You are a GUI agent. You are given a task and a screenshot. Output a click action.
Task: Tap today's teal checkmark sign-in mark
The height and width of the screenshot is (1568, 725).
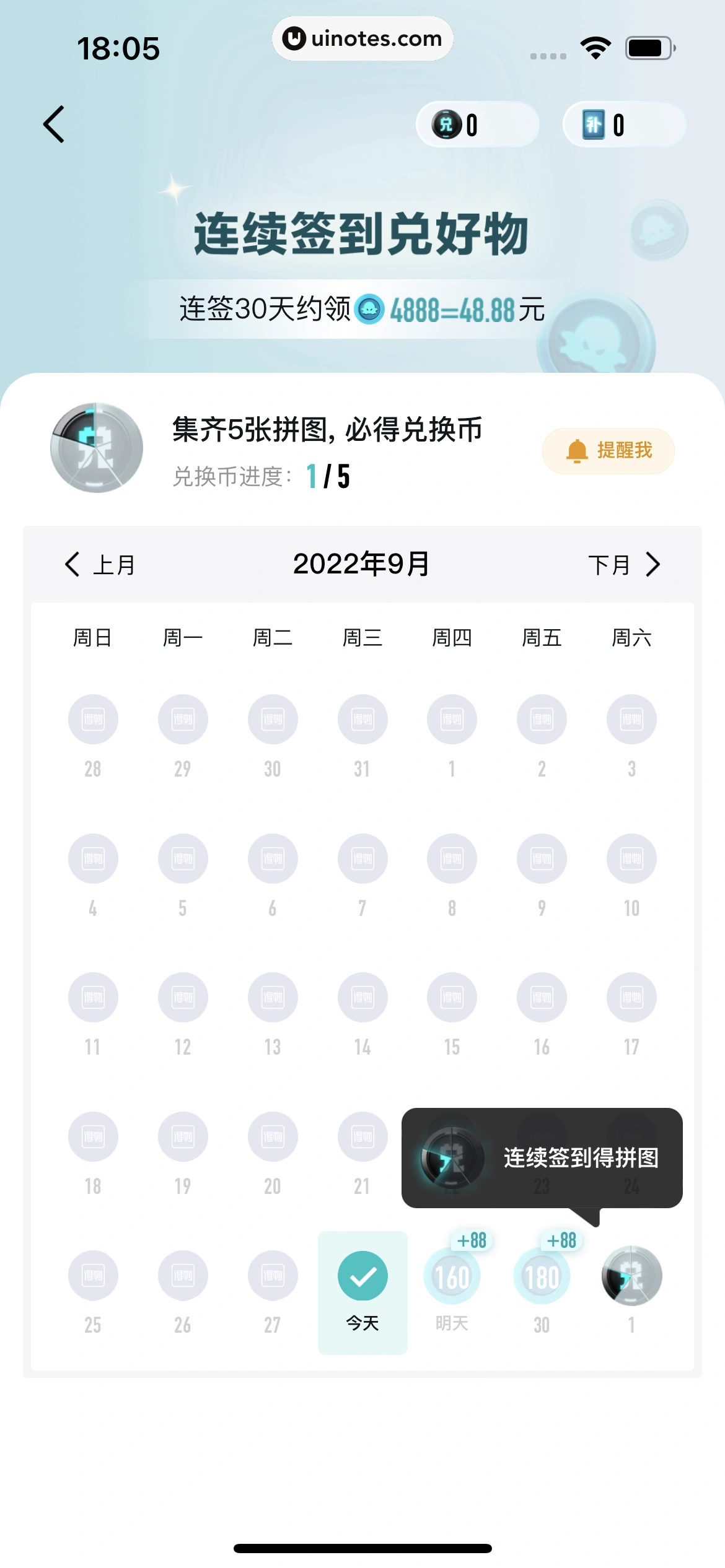pyautogui.click(x=362, y=1276)
